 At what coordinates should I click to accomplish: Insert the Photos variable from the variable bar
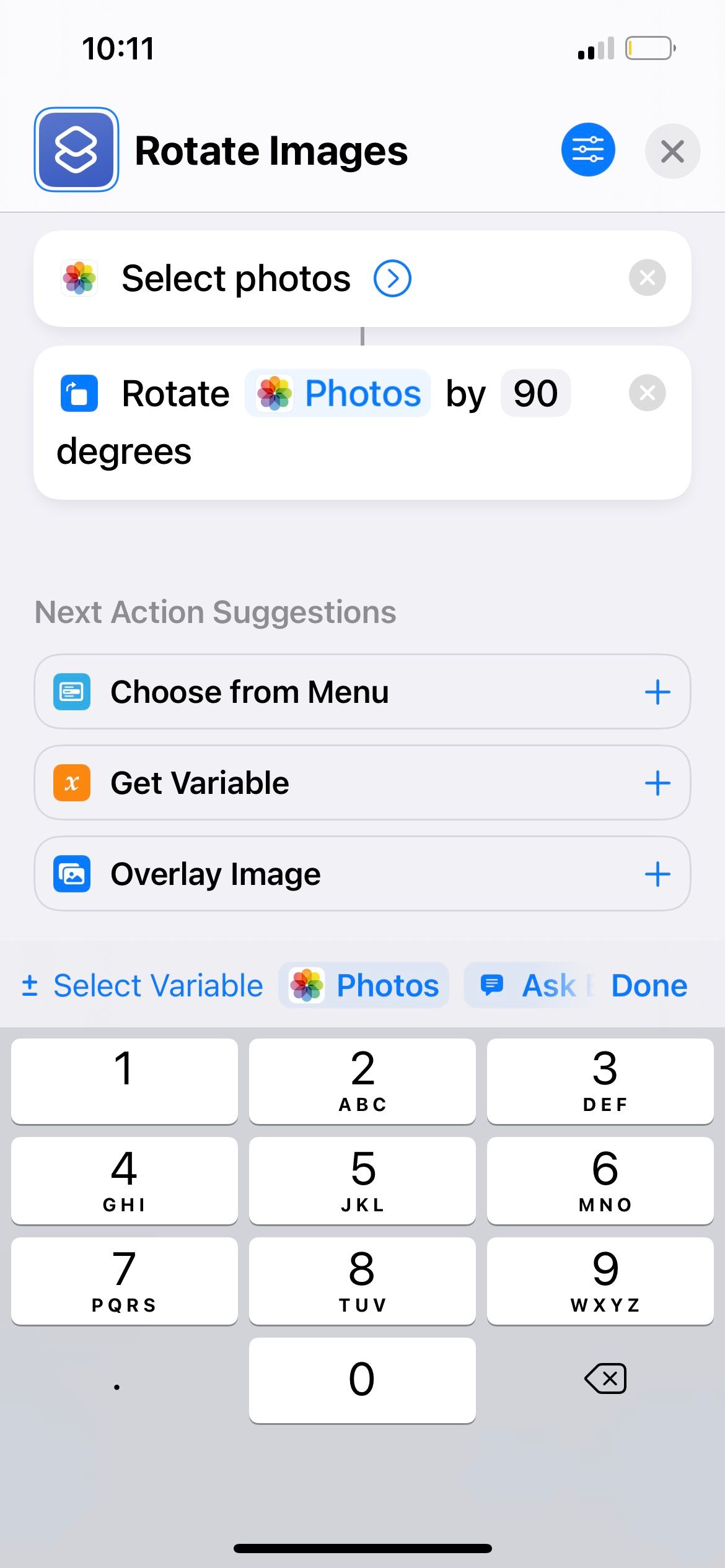(364, 985)
